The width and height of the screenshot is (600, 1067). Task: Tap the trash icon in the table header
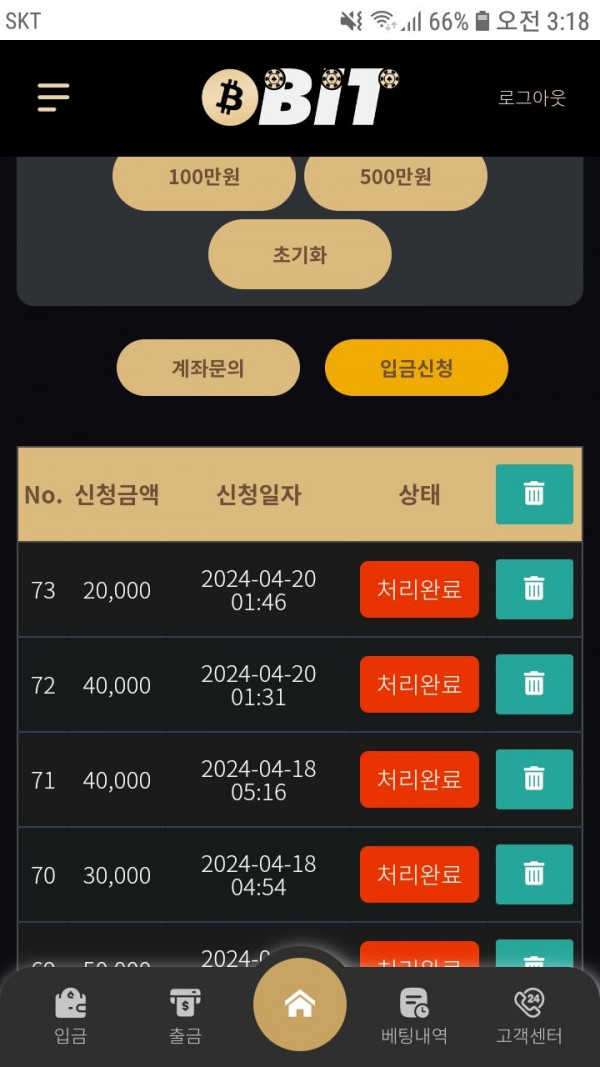534,494
